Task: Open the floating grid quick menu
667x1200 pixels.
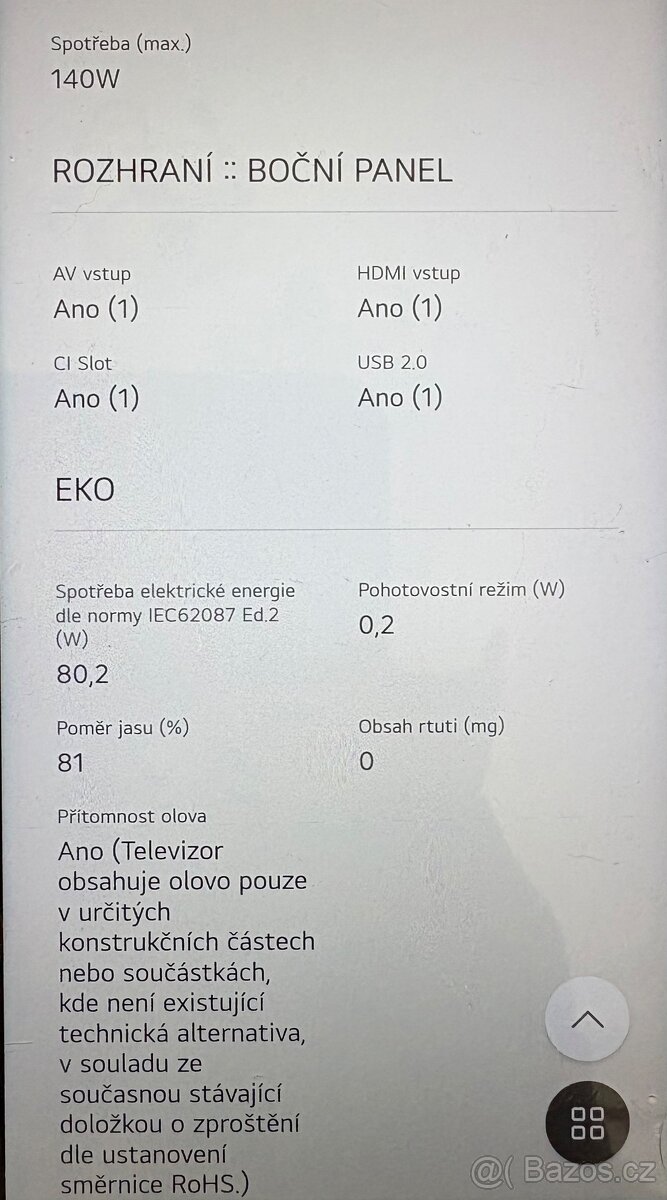Action: (587, 1122)
